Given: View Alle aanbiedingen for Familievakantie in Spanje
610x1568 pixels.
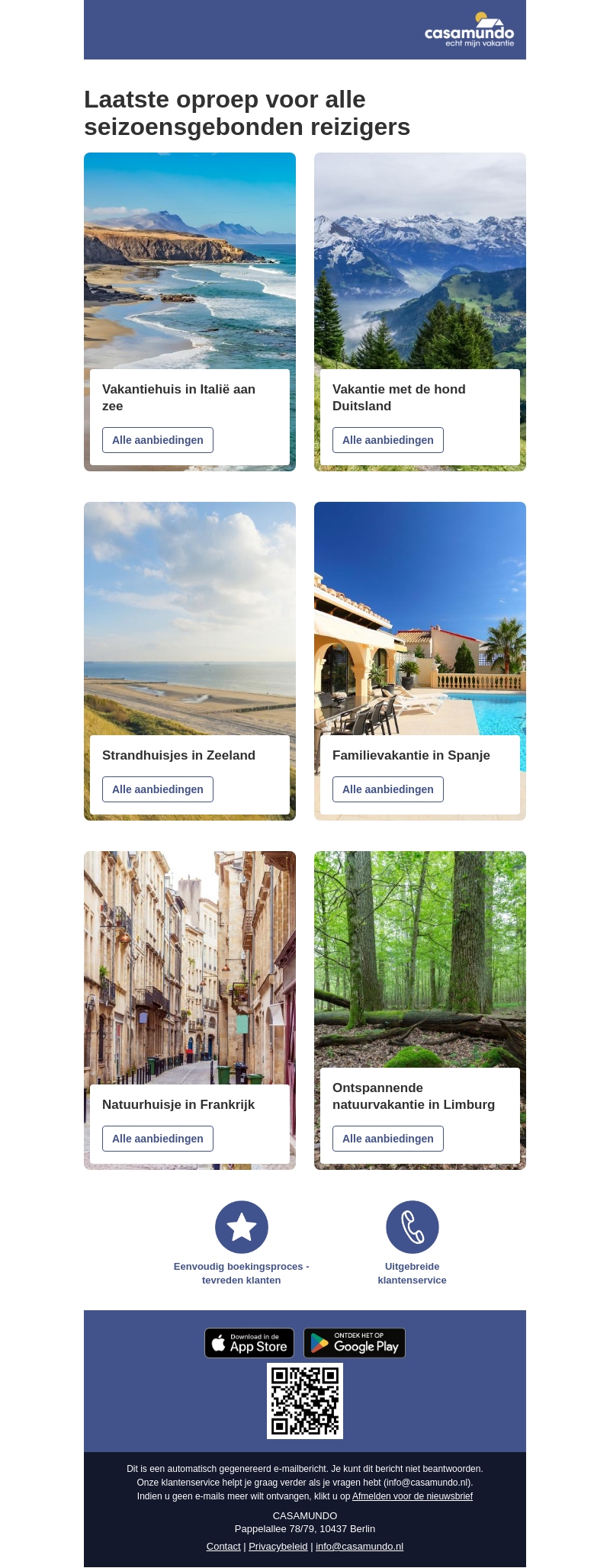Looking at the screenshot, I should pyautogui.click(x=387, y=789).
